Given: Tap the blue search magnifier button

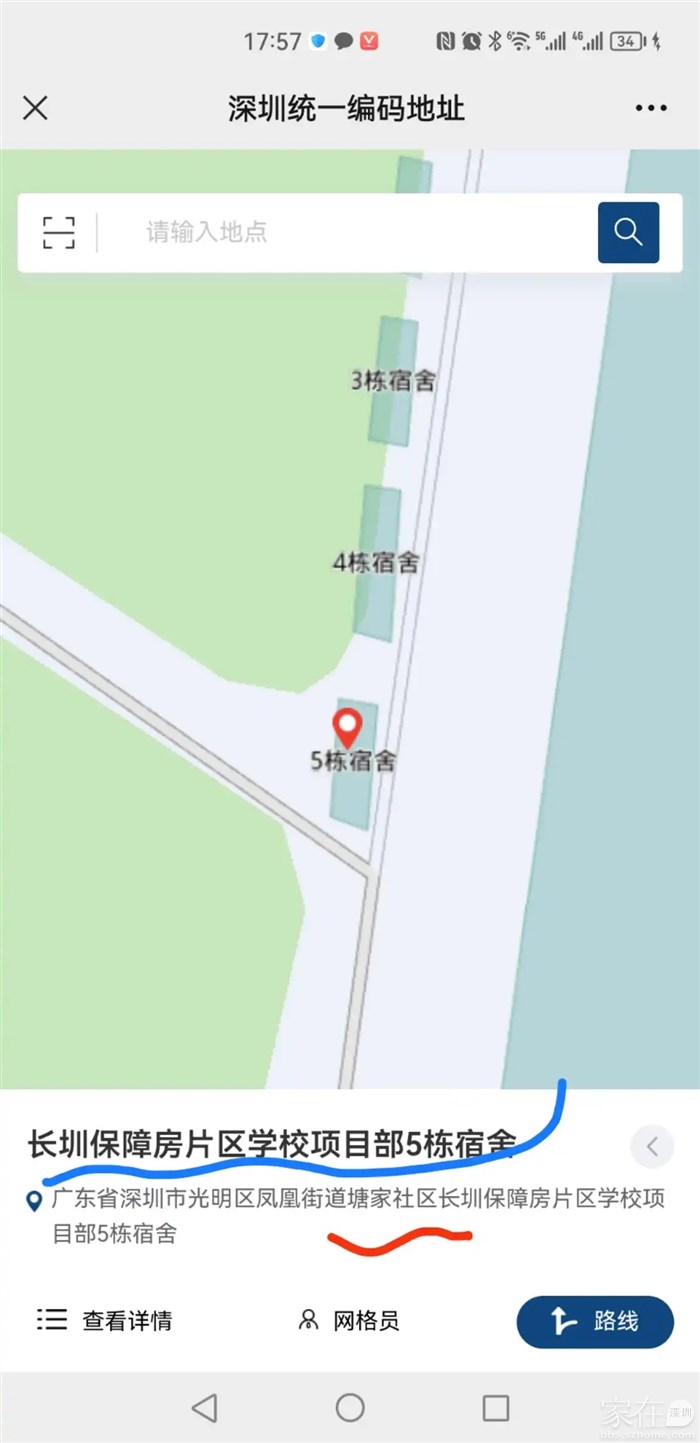Looking at the screenshot, I should (x=628, y=232).
